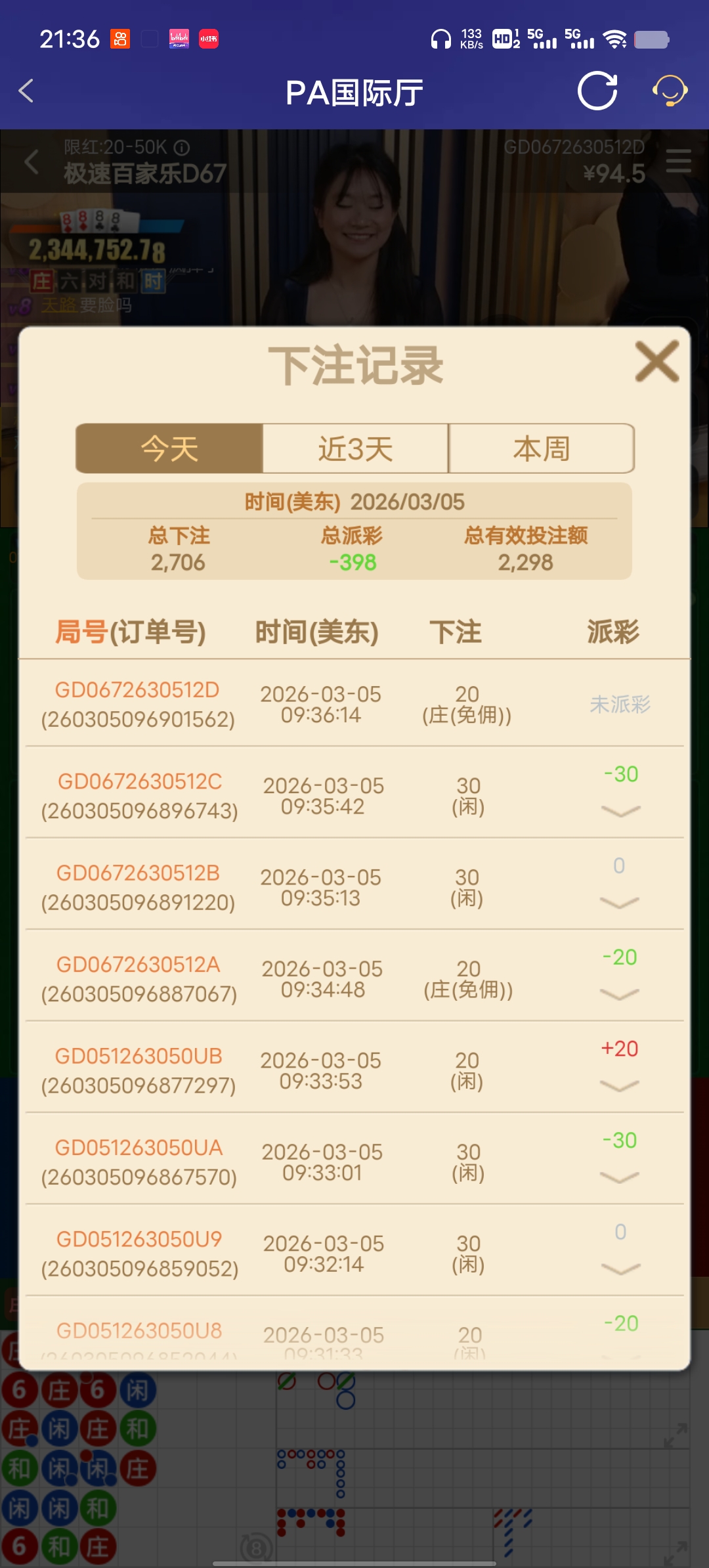Switch to the 近3天 tab
Image resolution: width=709 pixels, height=1568 pixels.
354,448
